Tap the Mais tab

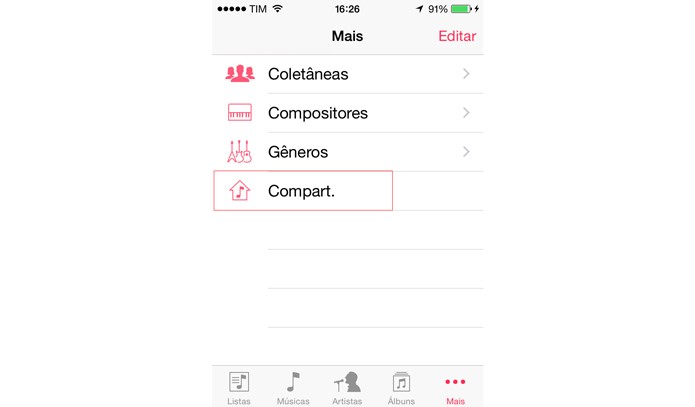point(455,387)
